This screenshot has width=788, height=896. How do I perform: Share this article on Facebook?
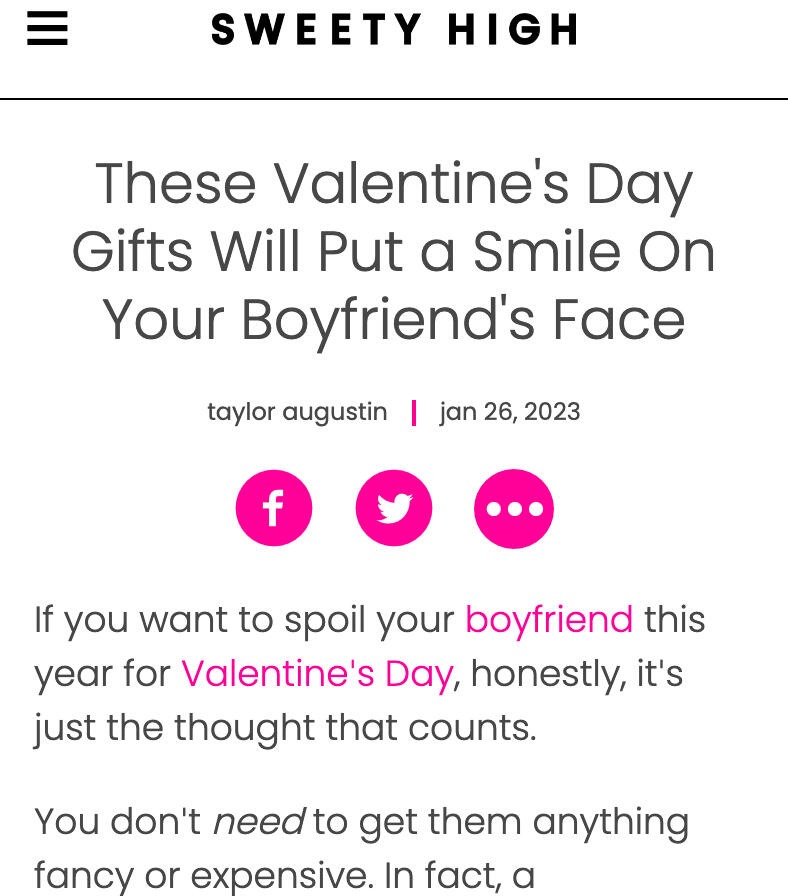274,509
